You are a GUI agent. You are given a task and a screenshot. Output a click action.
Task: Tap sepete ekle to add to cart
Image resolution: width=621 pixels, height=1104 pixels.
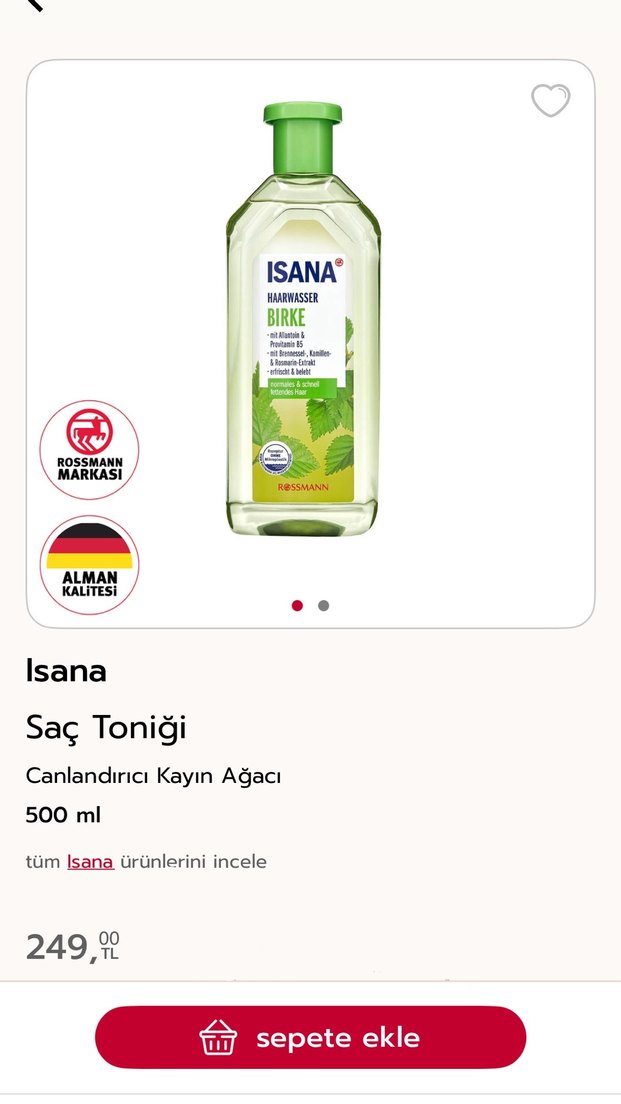[310, 1037]
